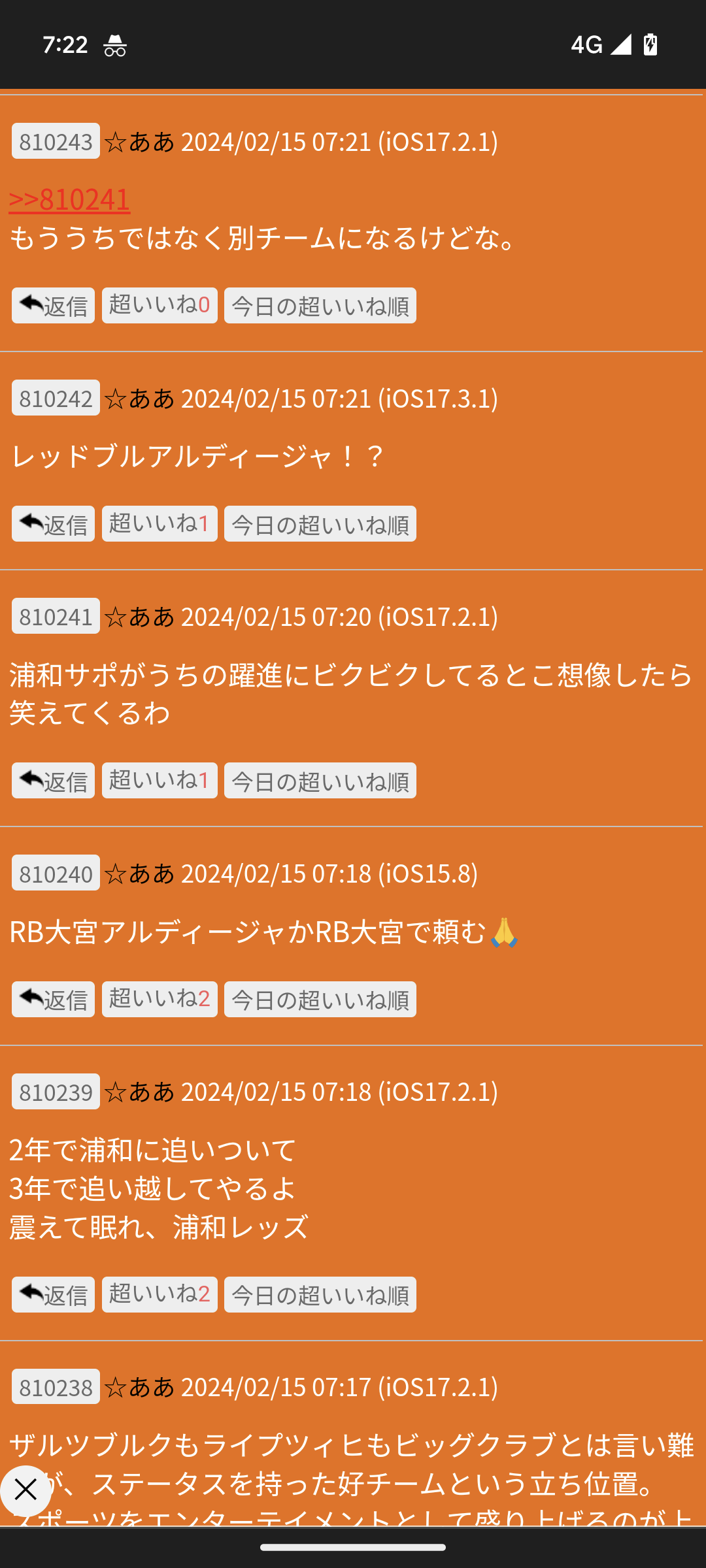Viewport: 706px width, 1568px height.
Task: Open 今日の超いいね順 under post 810241
Action: pyautogui.click(x=320, y=781)
